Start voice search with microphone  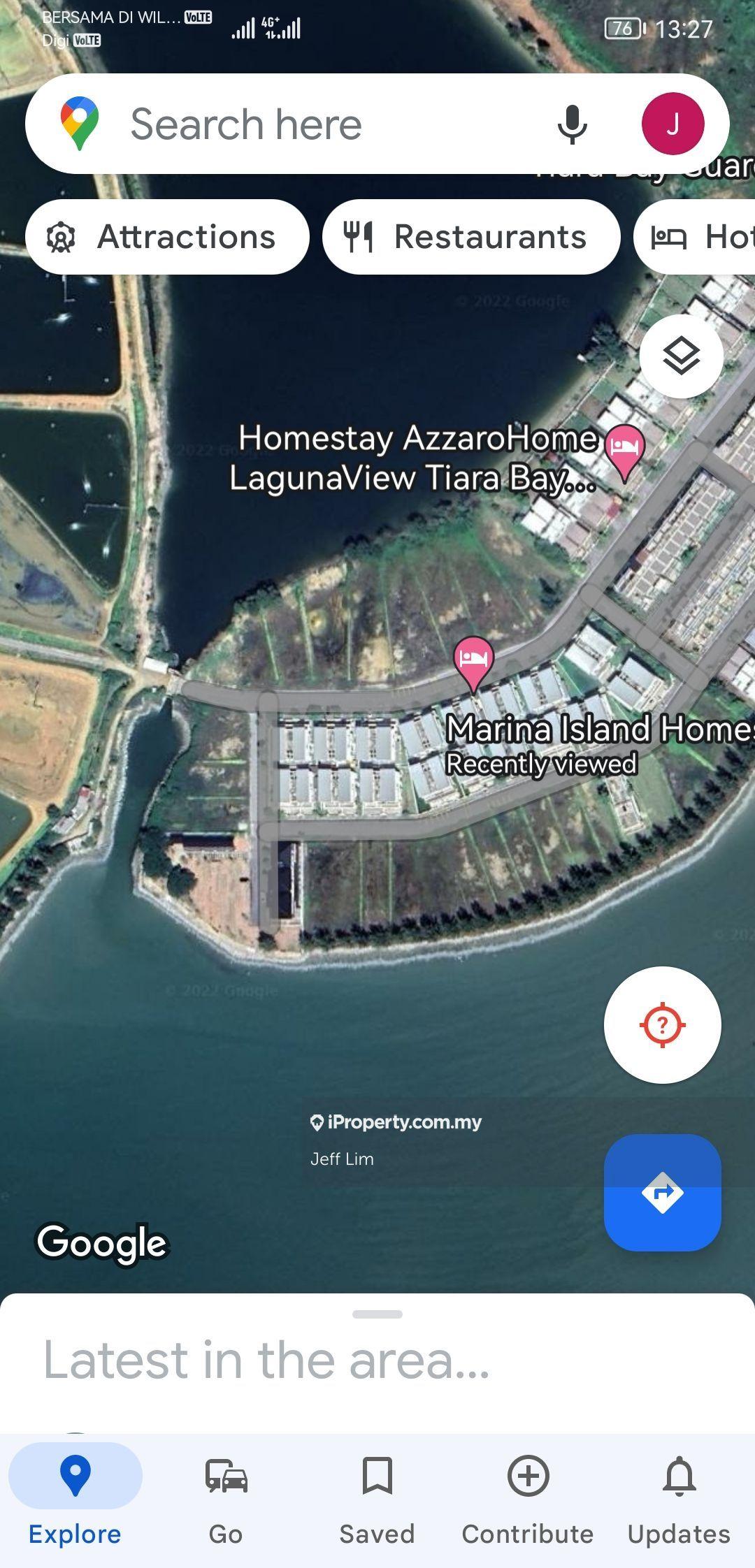pyautogui.click(x=572, y=124)
